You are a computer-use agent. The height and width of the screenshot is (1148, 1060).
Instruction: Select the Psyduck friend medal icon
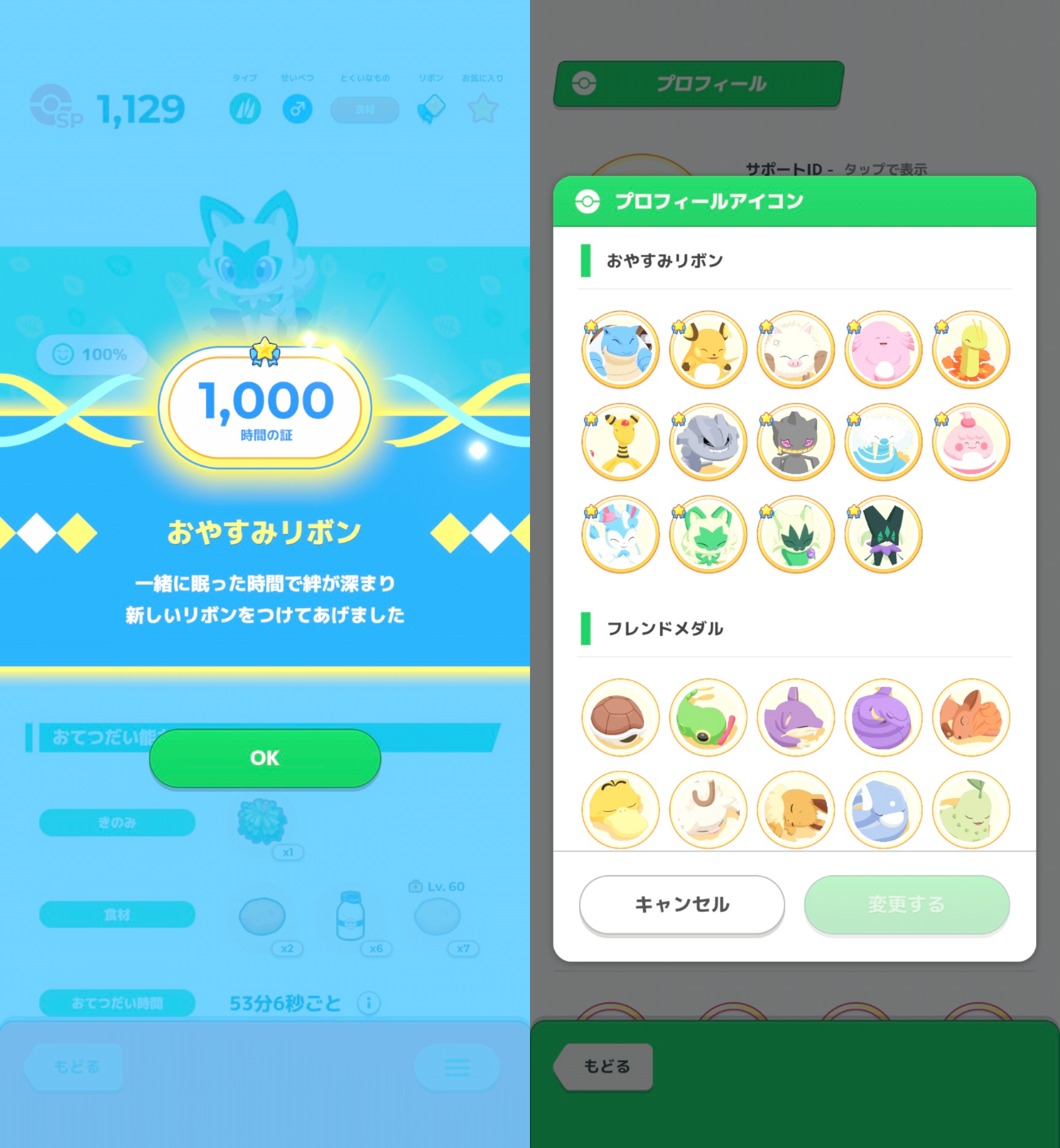(x=620, y=810)
